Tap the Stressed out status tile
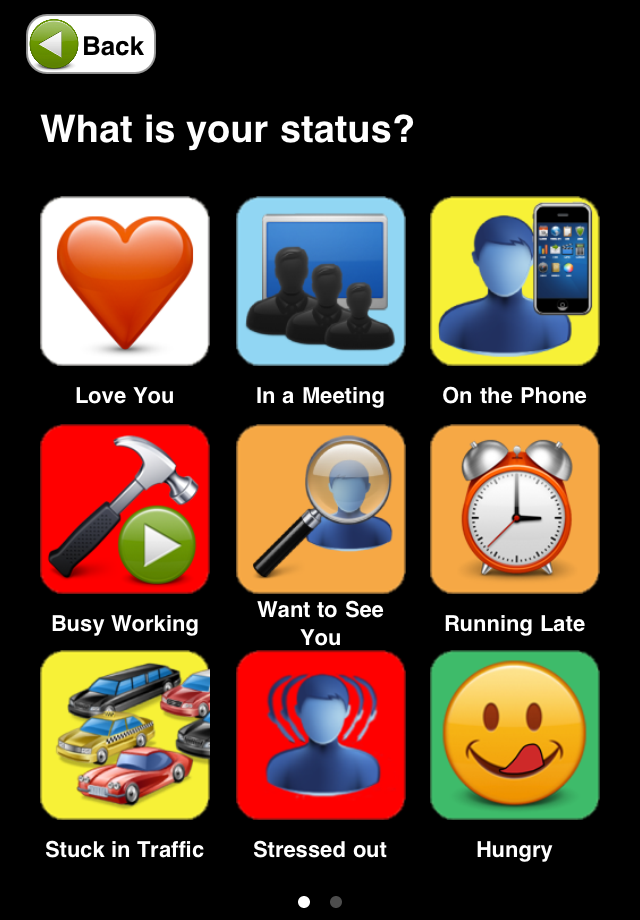Viewport: 640px width, 920px height. coord(320,735)
